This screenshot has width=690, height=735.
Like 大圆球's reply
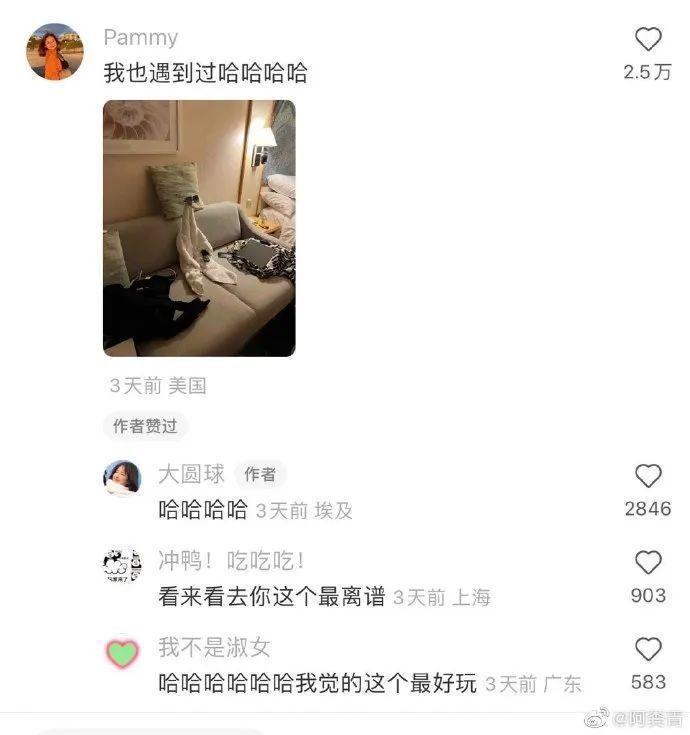[648, 476]
